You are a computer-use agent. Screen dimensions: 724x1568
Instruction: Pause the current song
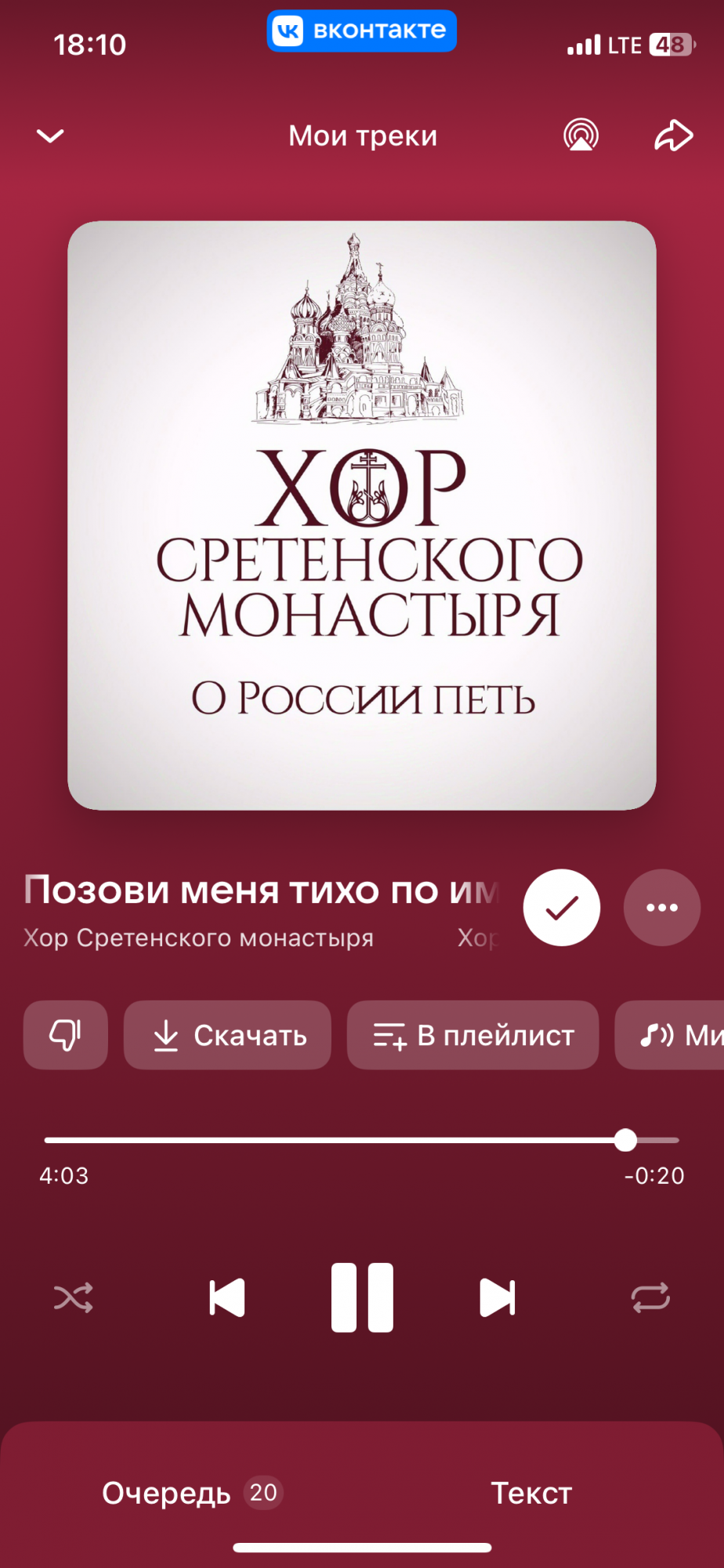(362, 1298)
